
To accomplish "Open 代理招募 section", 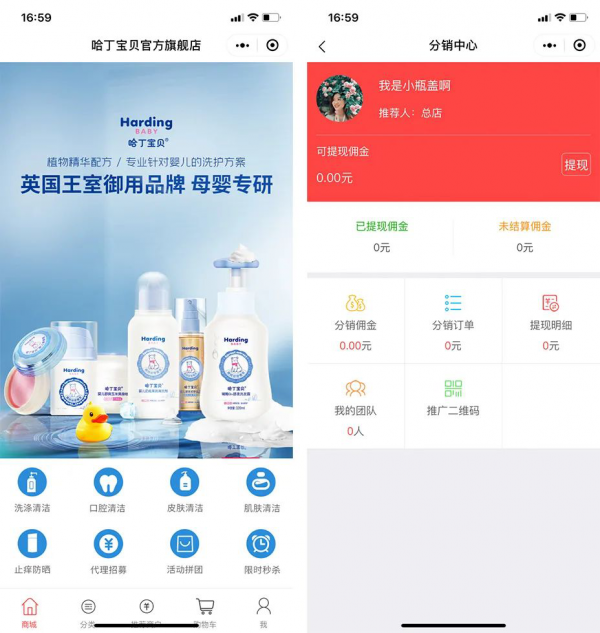I will click(107, 552).
